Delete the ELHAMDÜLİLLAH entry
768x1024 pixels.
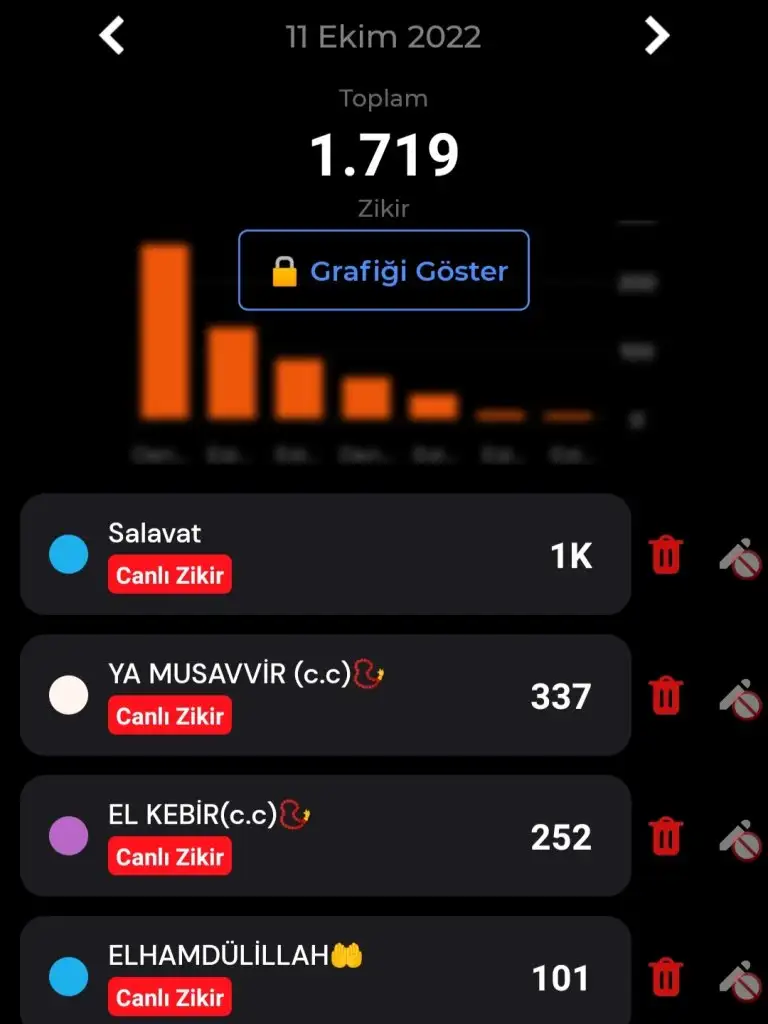click(x=666, y=976)
